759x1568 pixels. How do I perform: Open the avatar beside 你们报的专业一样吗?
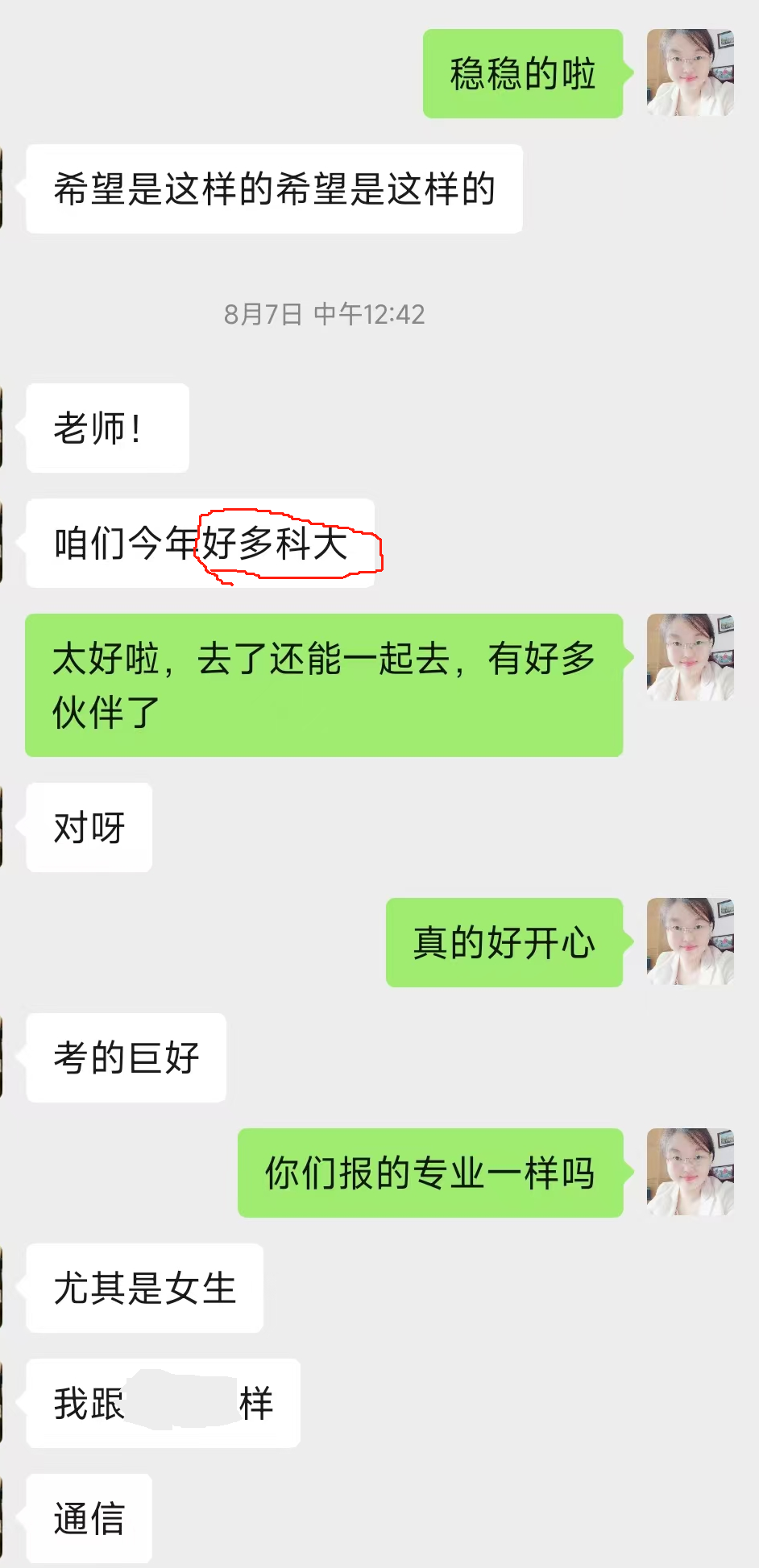tap(690, 1172)
